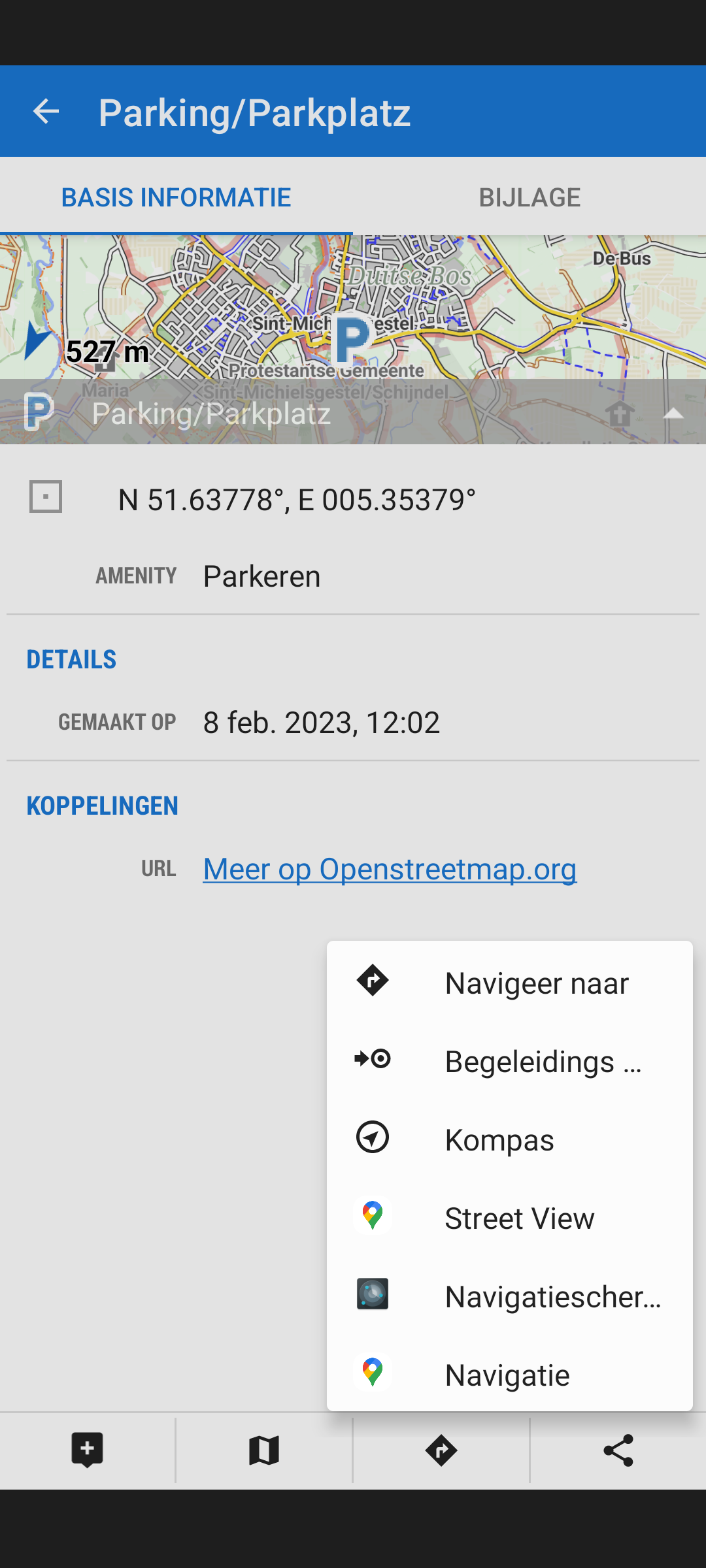Screen dimensions: 706x1568
Task: Tap the add-note icon in the bottom bar
Action: (87, 1450)
